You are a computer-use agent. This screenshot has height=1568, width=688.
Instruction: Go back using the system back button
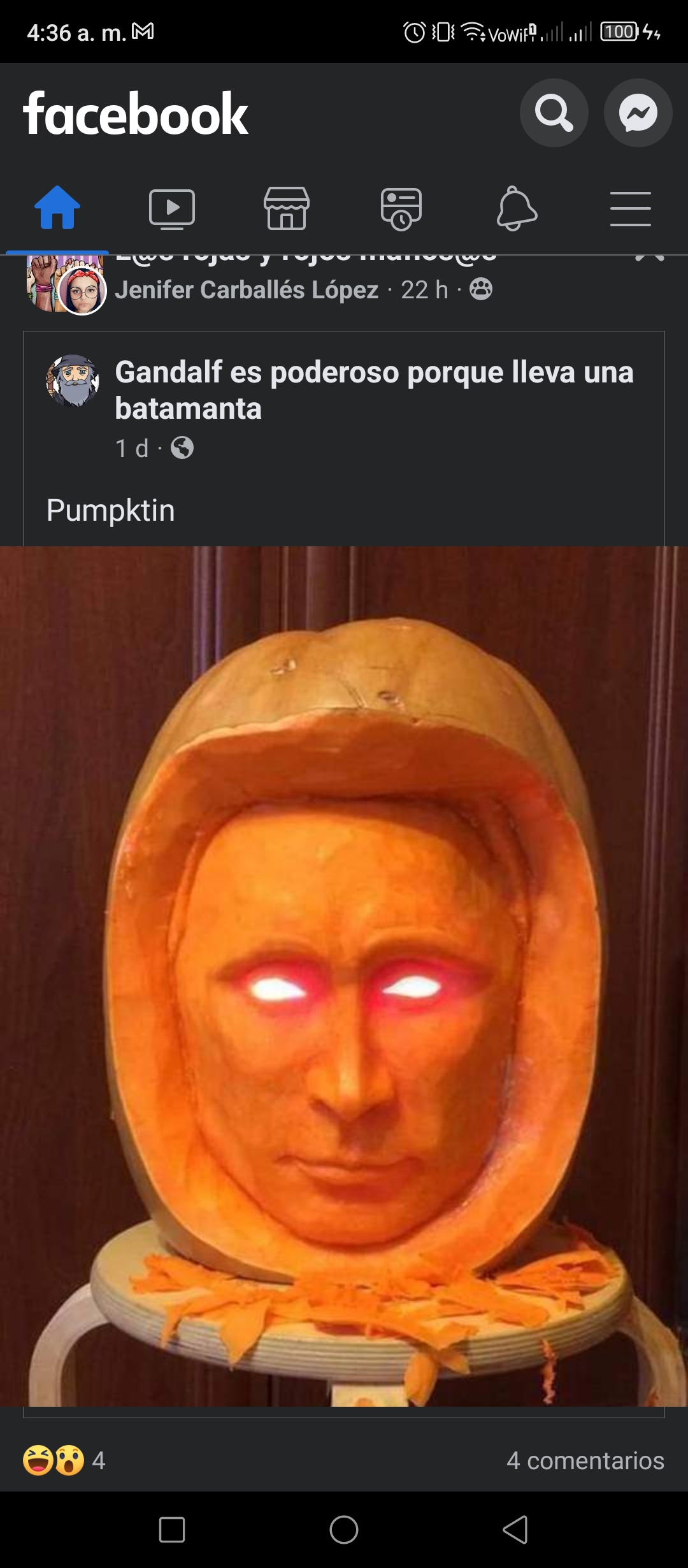515,1529
